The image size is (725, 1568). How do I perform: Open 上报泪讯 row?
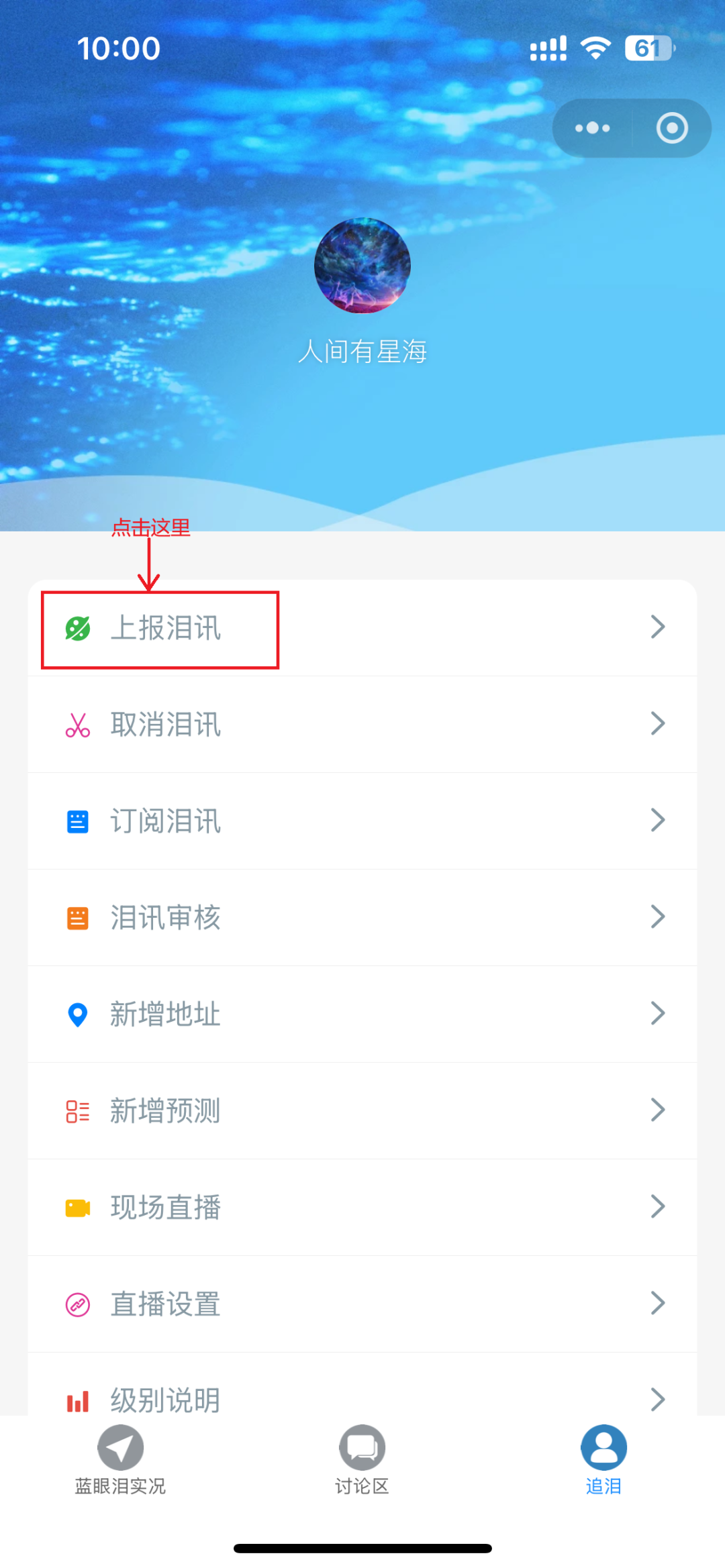(x=362, y=628)
